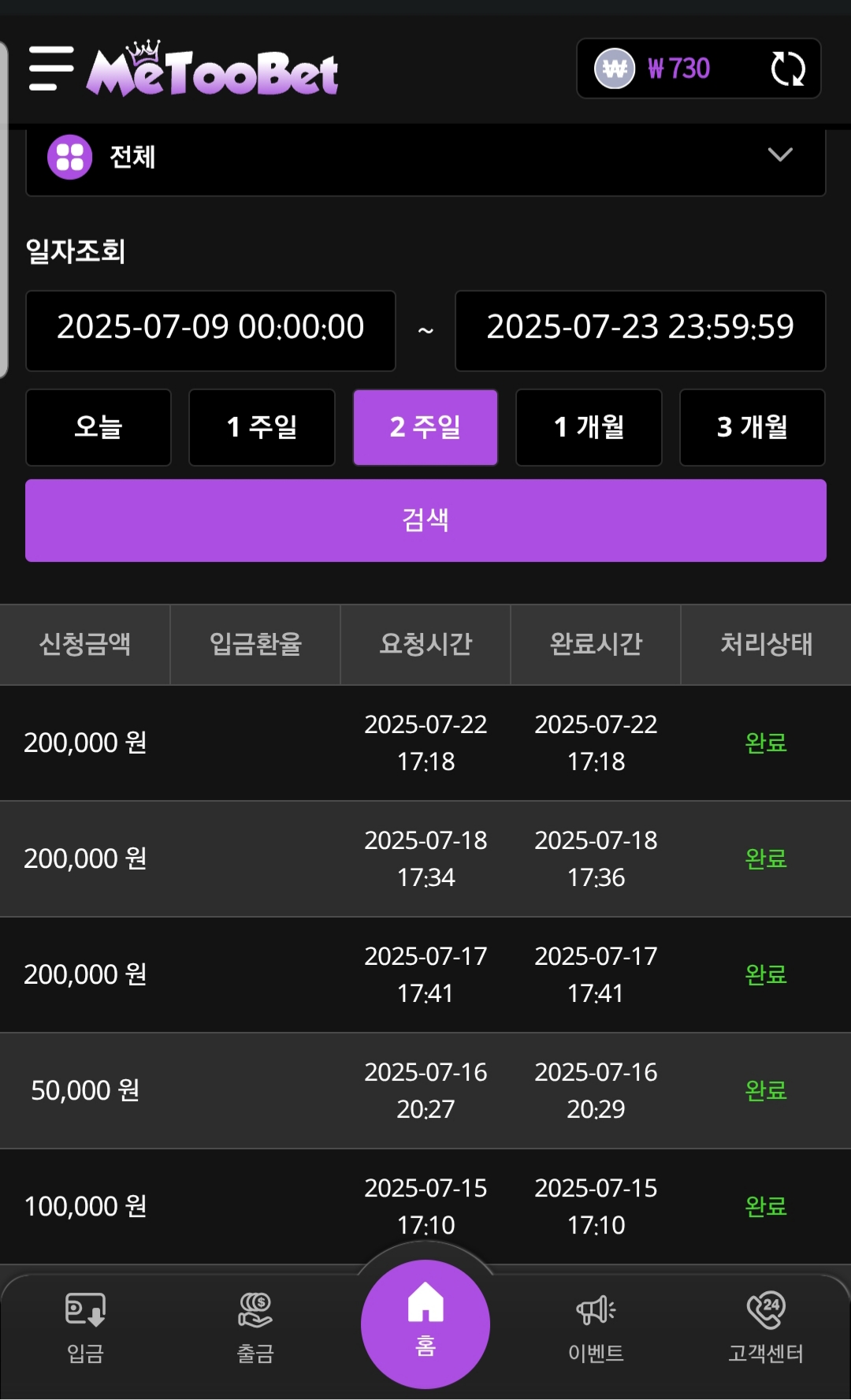Select the 3 개월 date range
This screenshot has width=851, height=1400.
click(x=753, y=427)
